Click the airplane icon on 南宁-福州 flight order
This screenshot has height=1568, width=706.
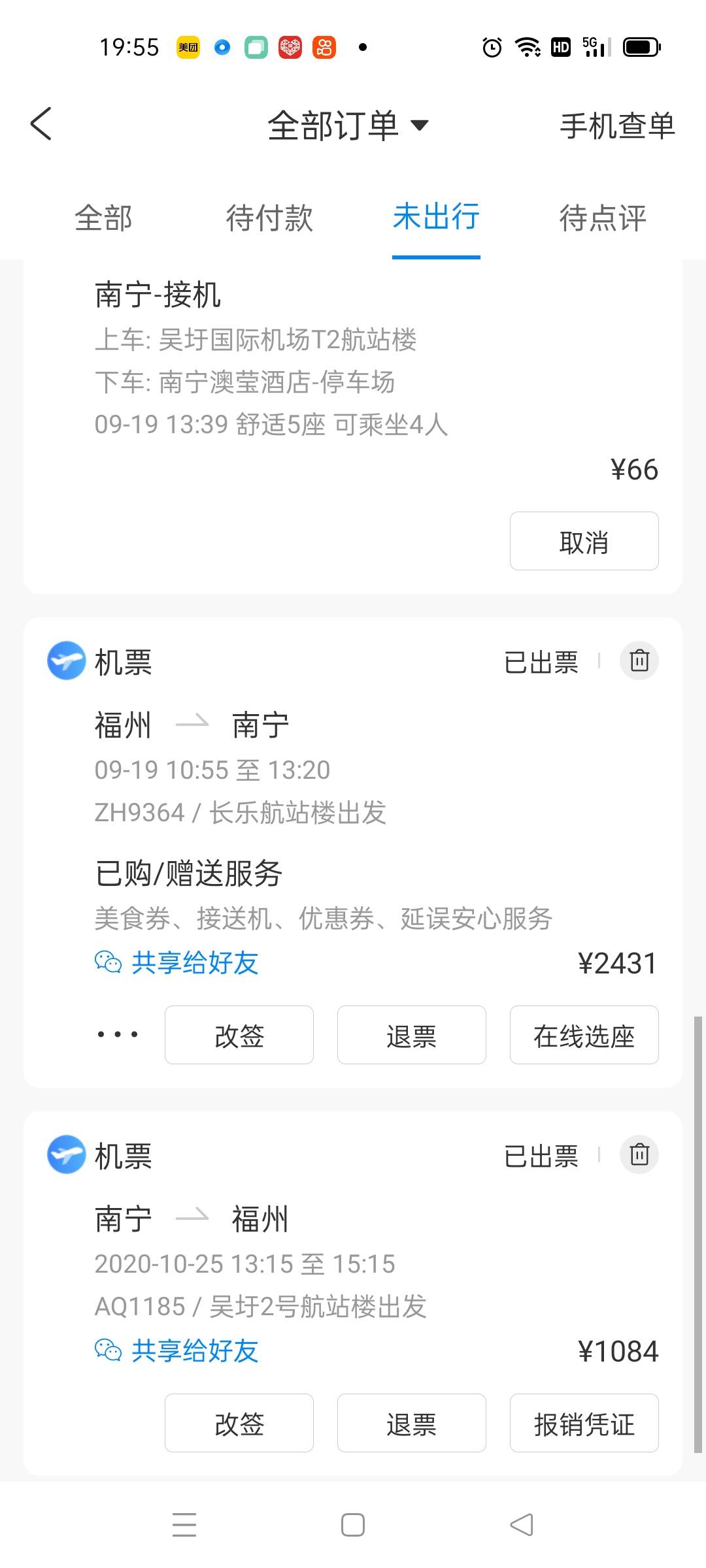[65, 1154]
